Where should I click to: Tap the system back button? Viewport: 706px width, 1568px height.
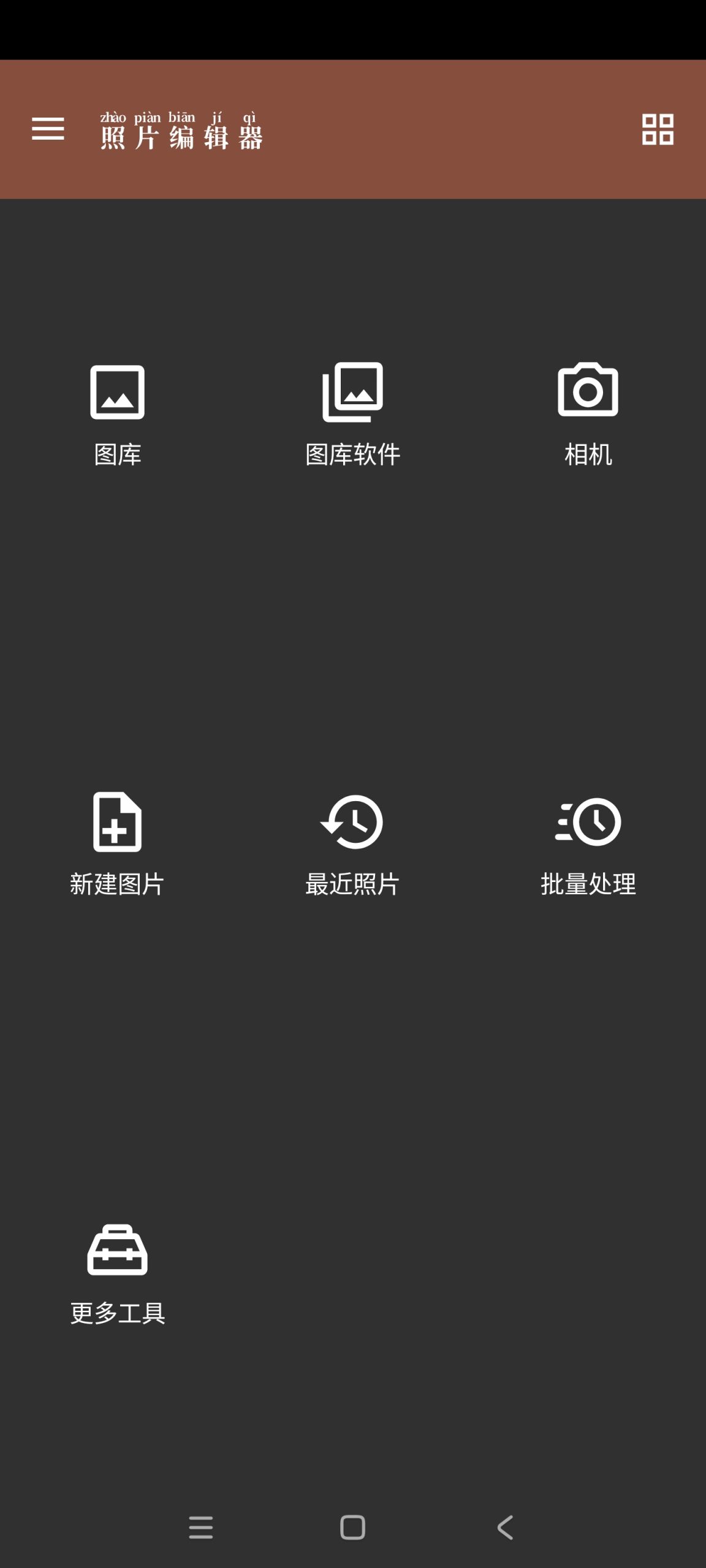(505, 1528)
